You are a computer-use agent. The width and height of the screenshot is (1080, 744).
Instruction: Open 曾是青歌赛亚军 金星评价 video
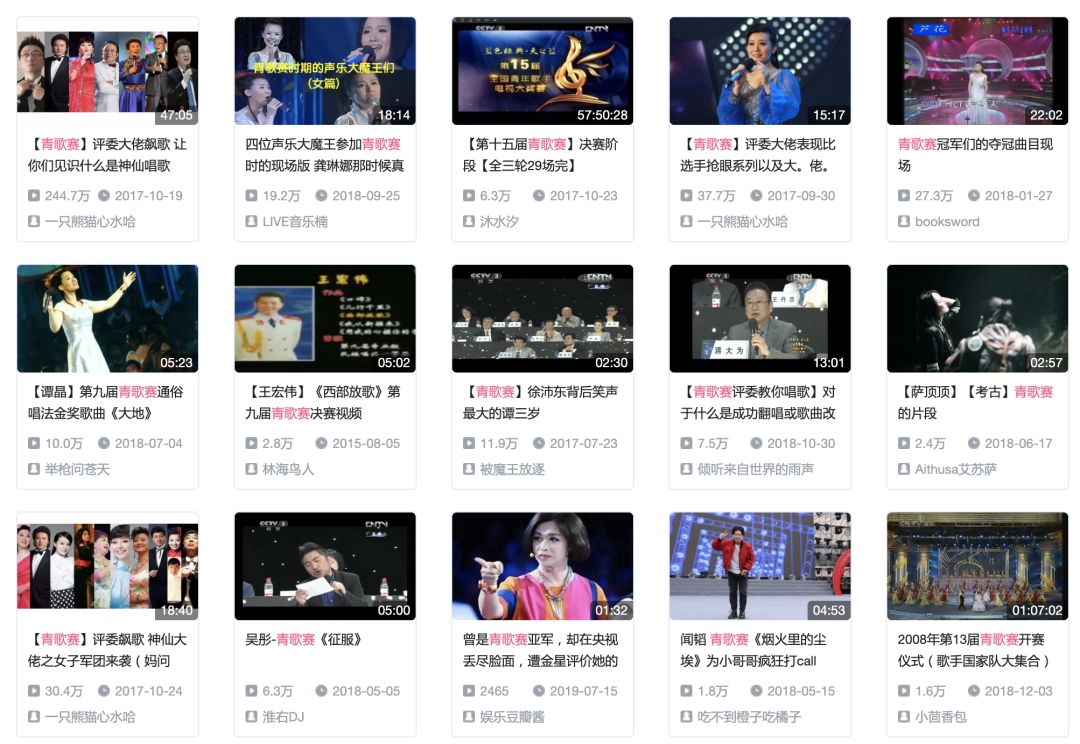[542, 567]
